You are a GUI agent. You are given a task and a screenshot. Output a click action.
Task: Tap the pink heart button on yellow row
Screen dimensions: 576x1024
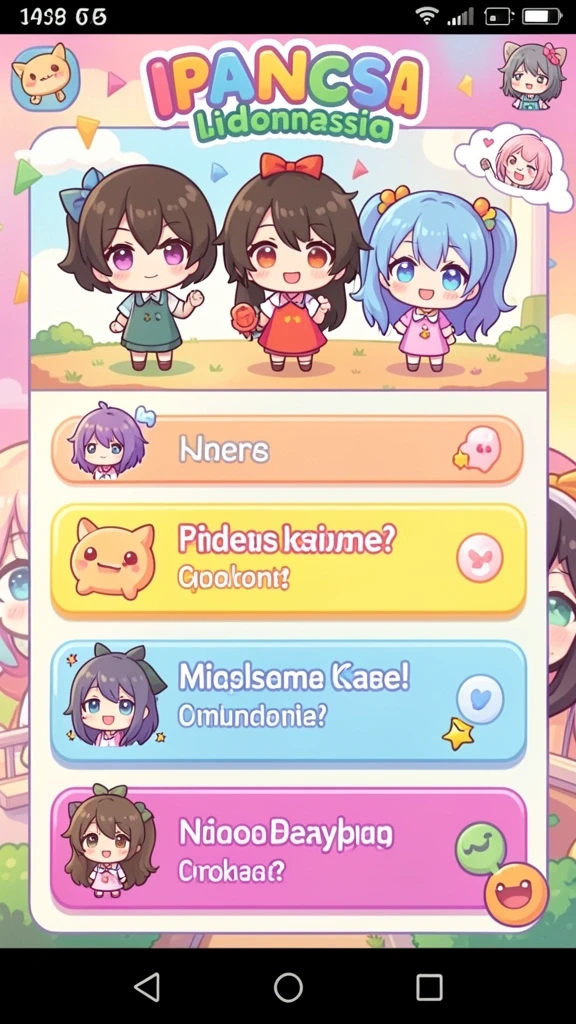click(480, 558)
